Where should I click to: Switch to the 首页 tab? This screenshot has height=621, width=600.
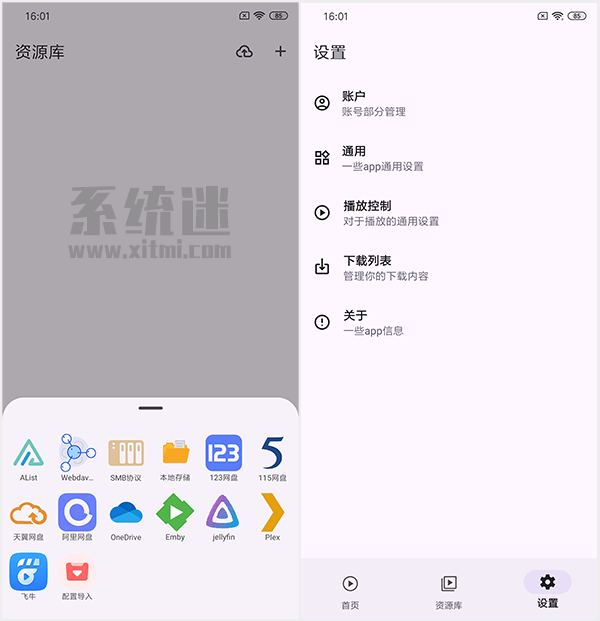pyautogui.click(x=350, y=590)
